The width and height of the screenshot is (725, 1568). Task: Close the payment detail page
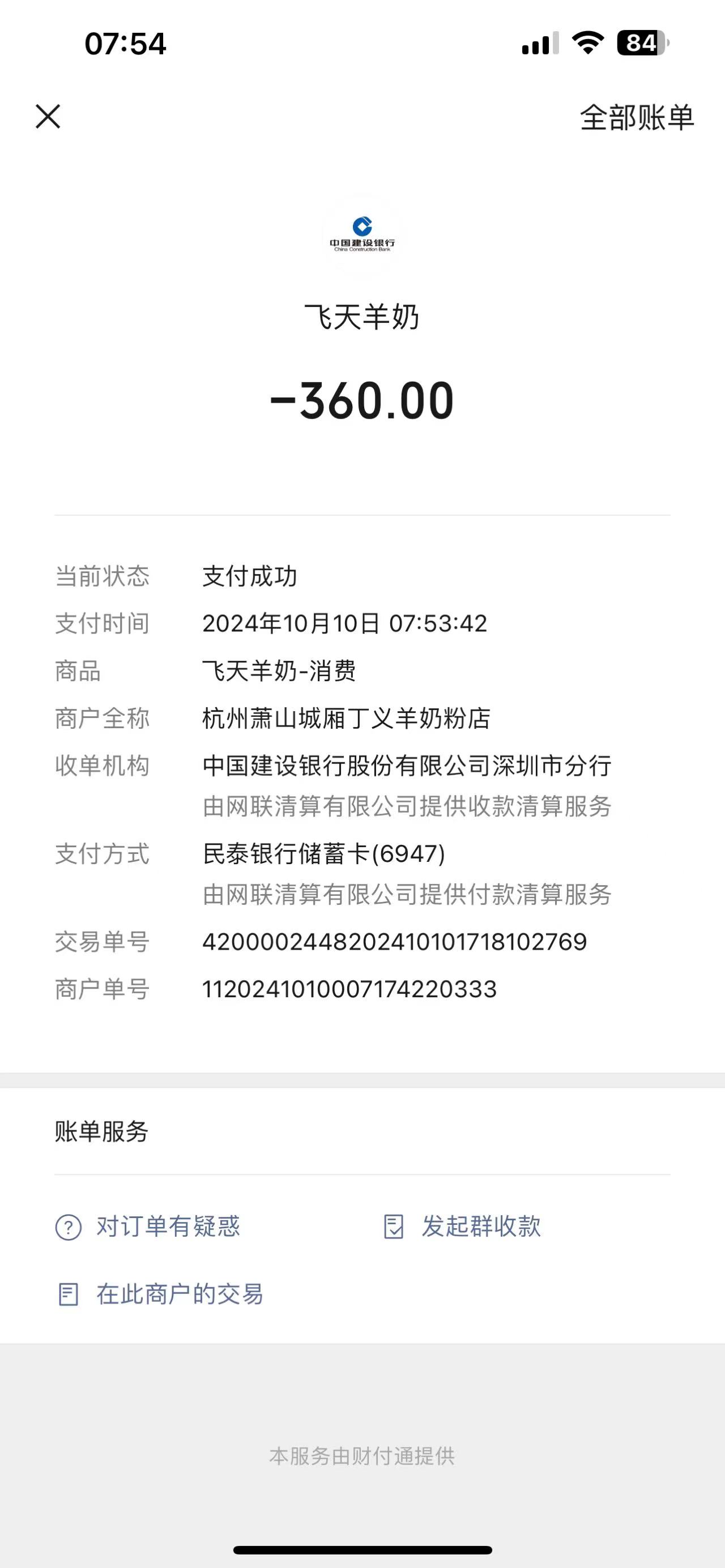pos(48,116)
